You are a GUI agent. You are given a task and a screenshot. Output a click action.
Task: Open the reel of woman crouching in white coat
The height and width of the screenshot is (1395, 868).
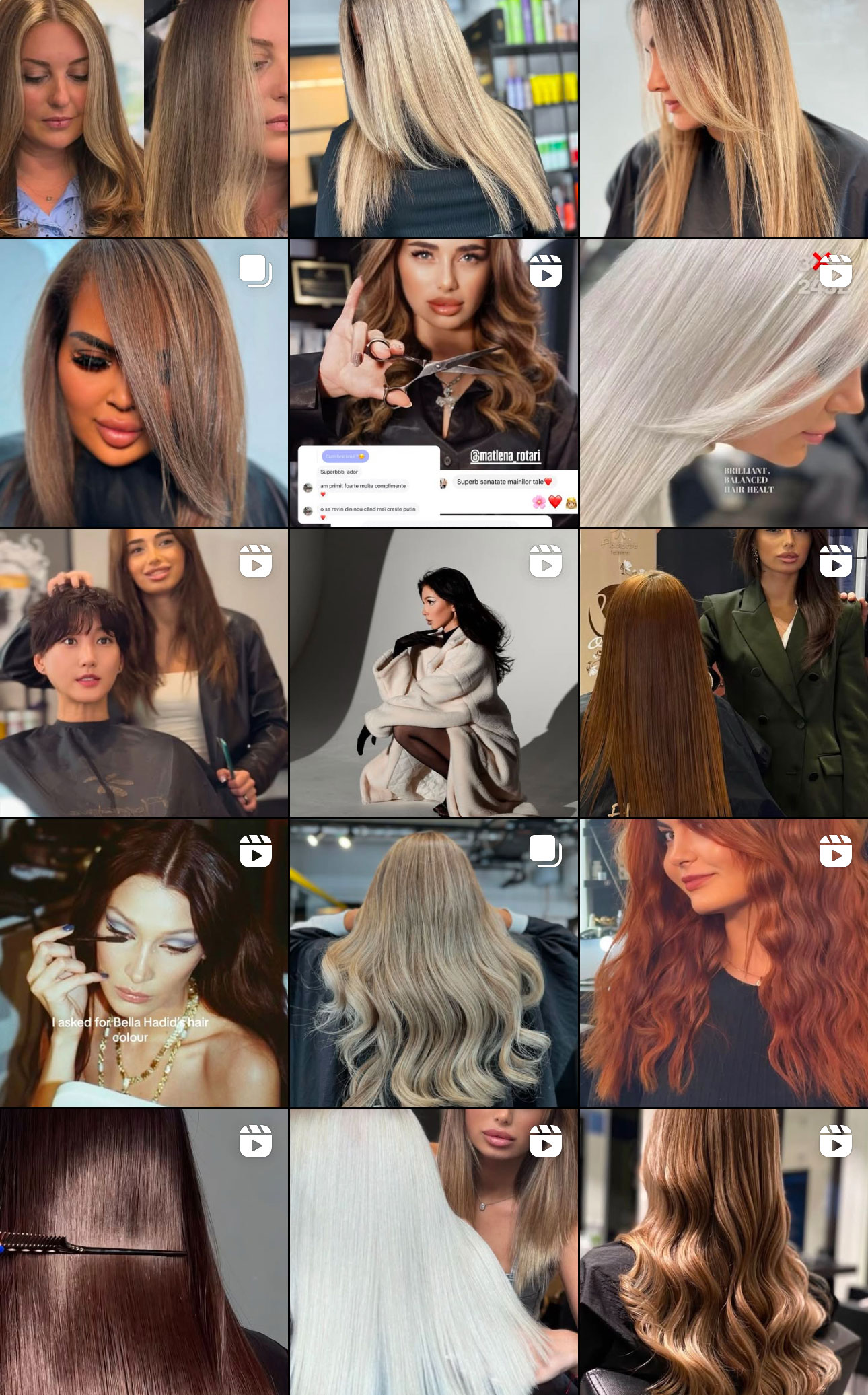[x=434, y=672]
